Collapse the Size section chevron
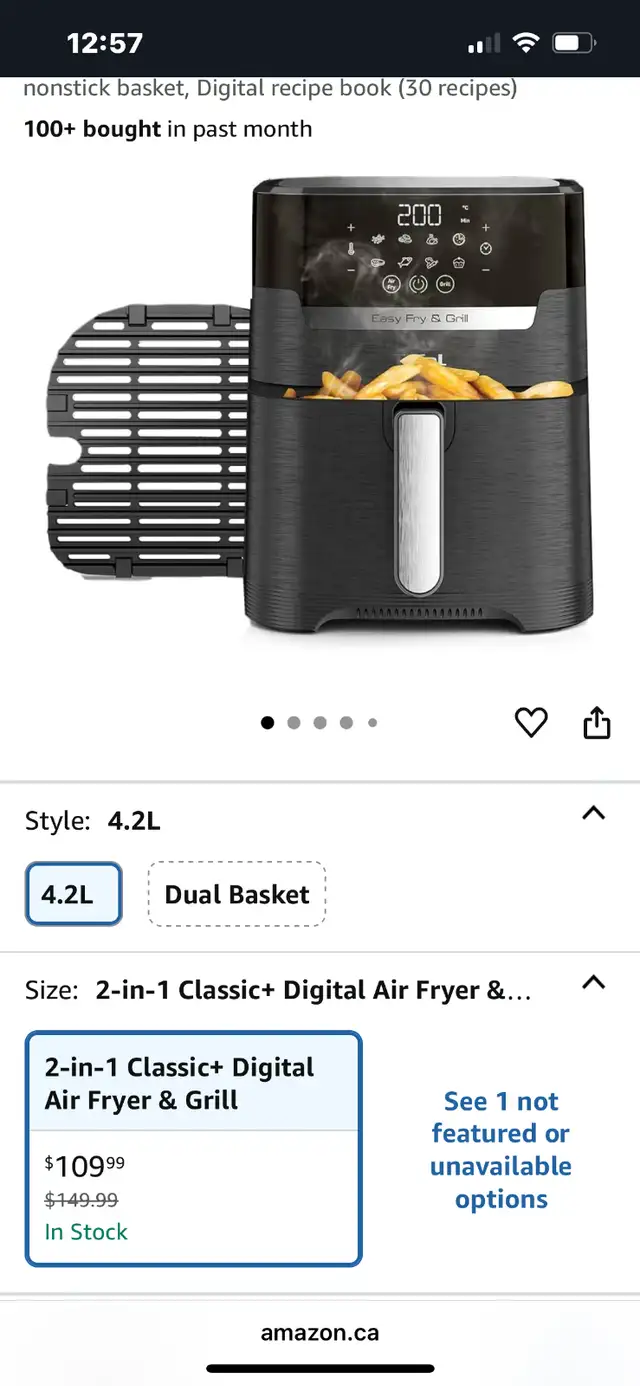This screenshot has width=640, height=1386. point(594,982)
